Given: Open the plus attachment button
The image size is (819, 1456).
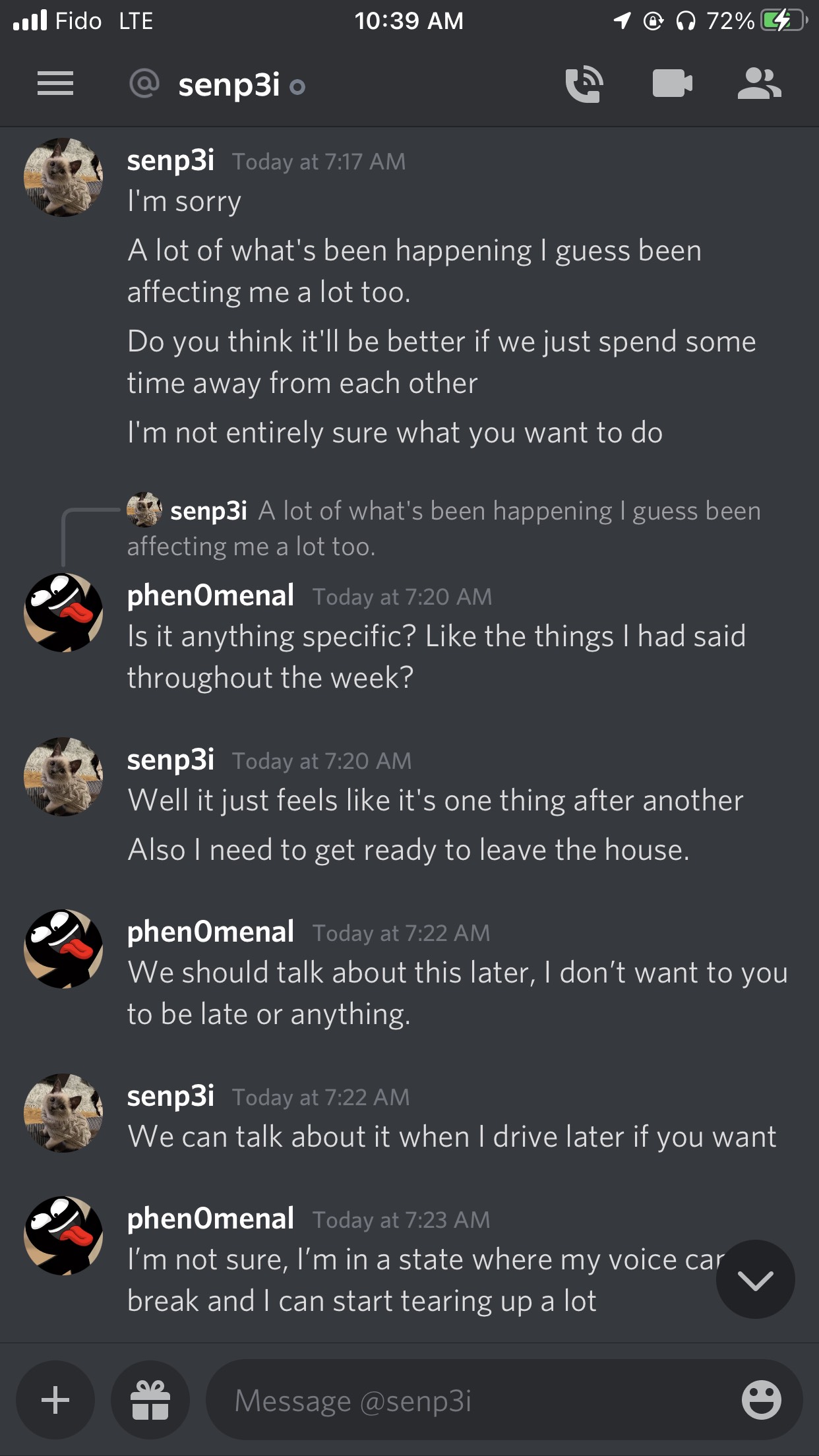Looking at the screenshot, I should pos(55,1399).
